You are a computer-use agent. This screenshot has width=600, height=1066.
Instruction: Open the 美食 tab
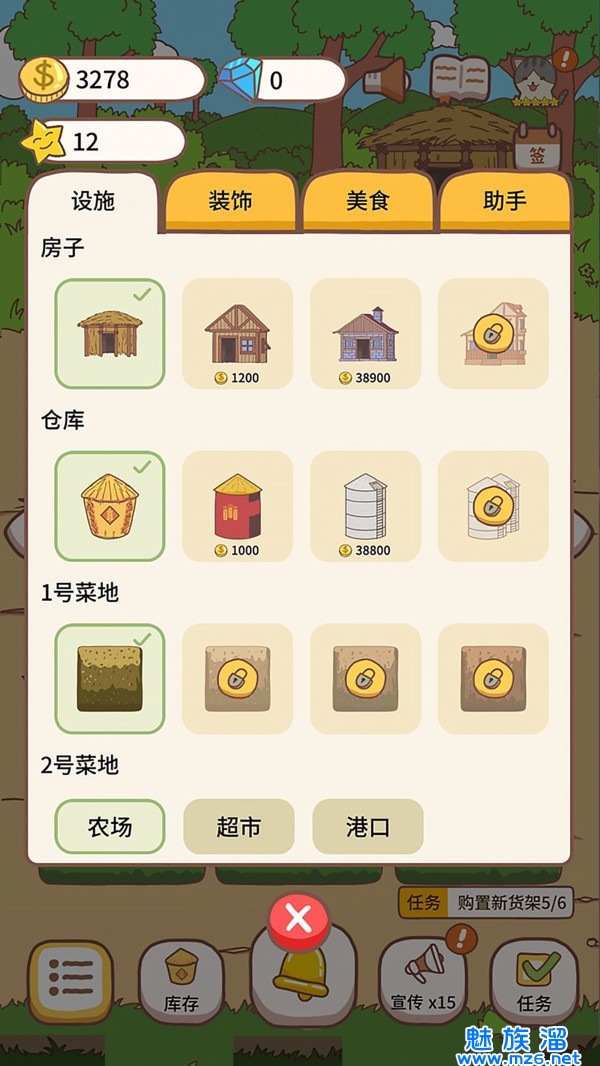pos(368,201)
